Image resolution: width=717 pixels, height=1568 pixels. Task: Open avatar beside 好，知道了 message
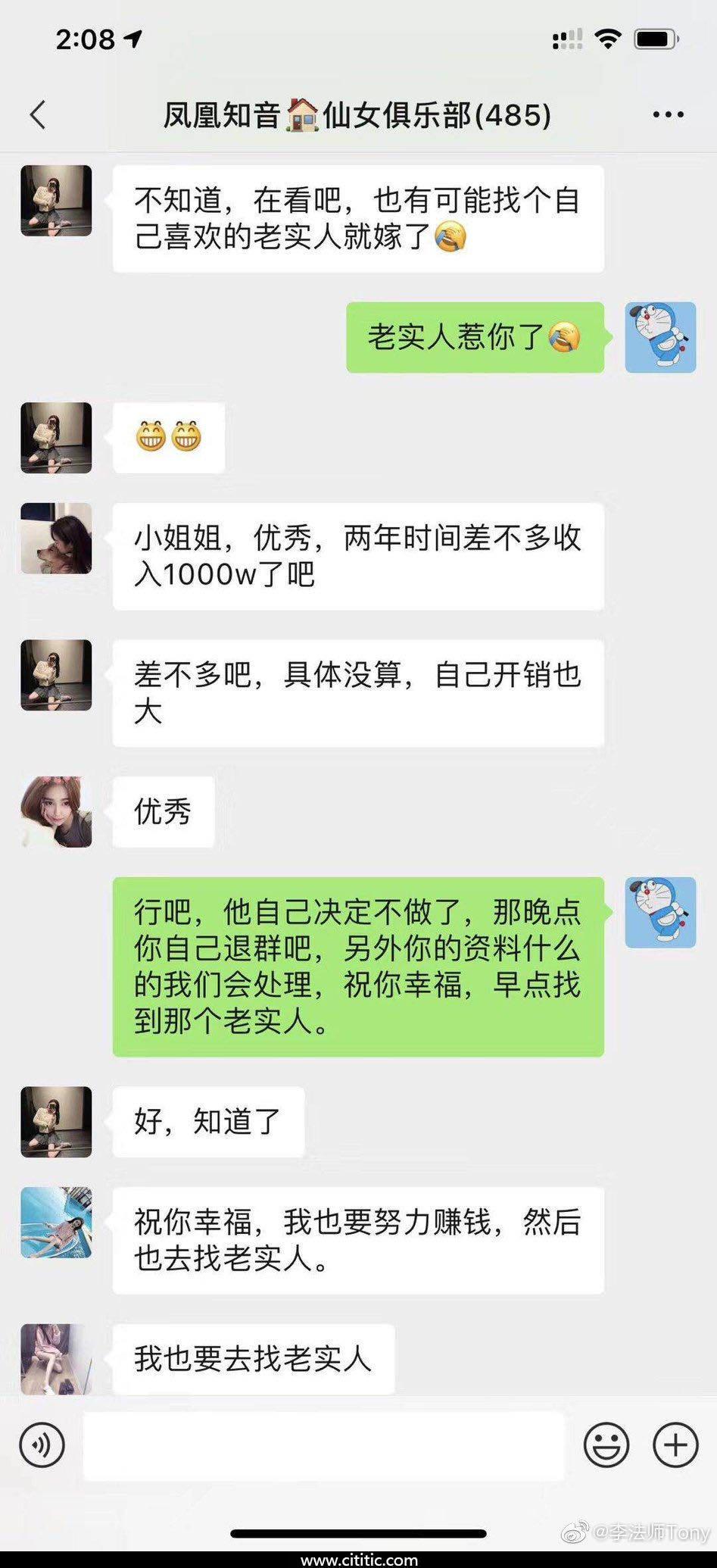[x=56, y=1122]
